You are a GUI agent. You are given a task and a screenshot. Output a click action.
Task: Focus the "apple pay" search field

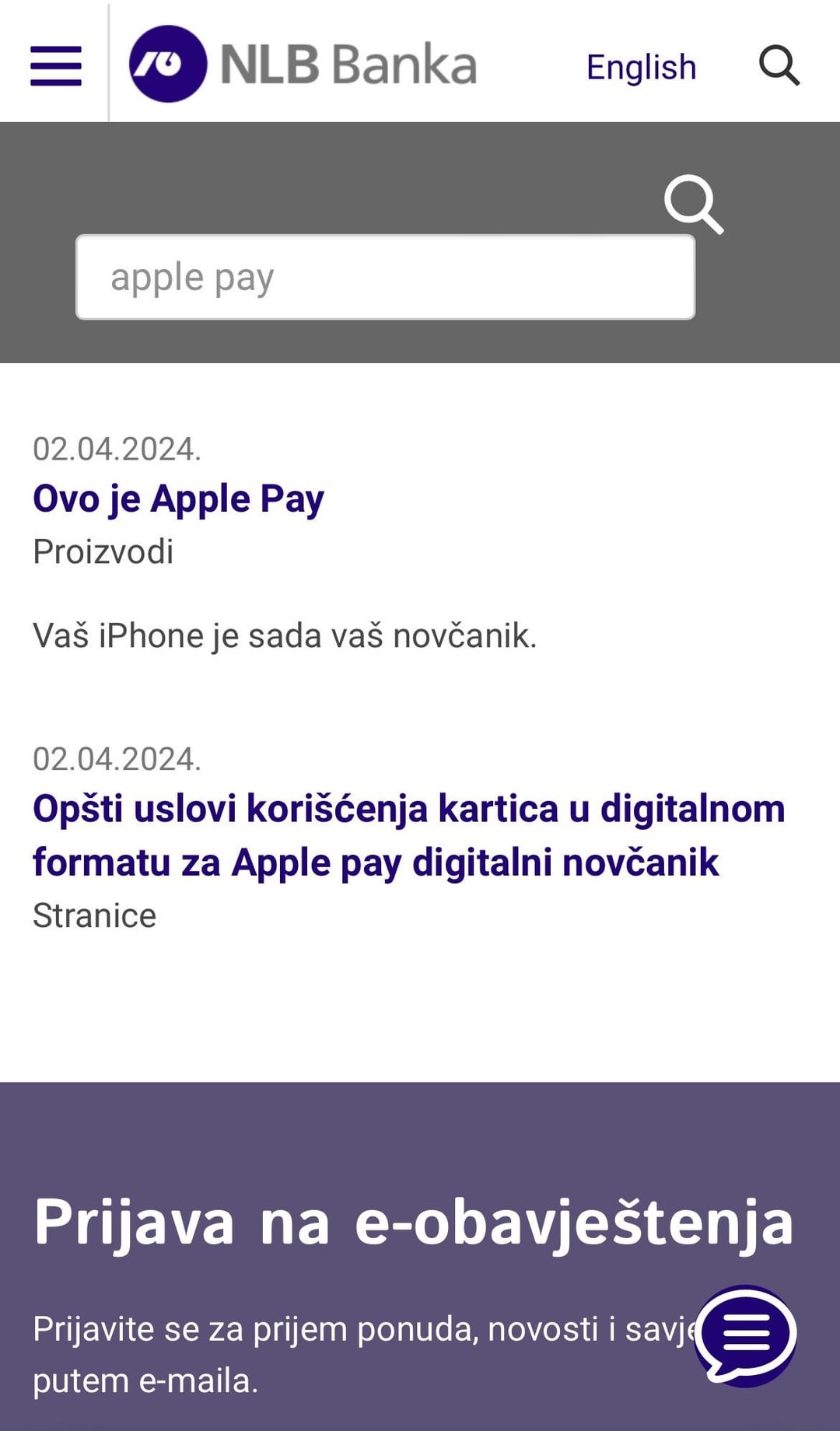click(385, 277)
